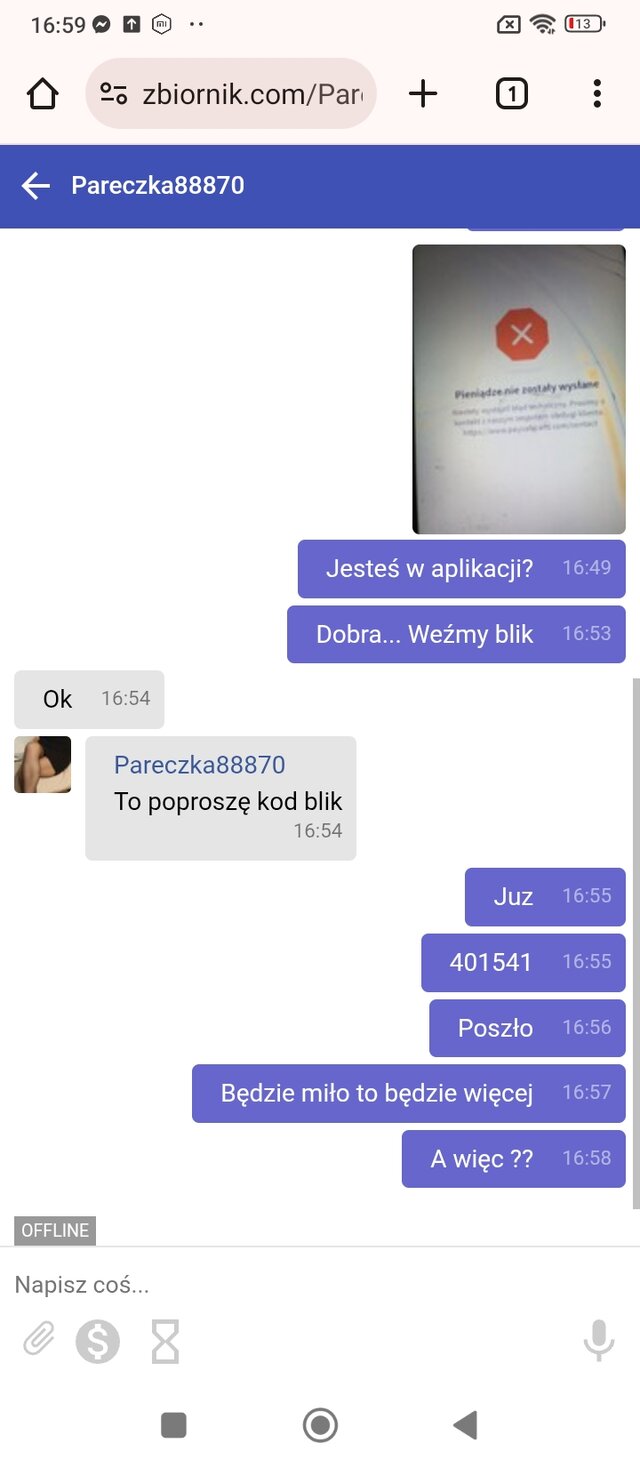Open the Pareczka88870 username link
640x1467 pixels.
[x=199, y=765]
